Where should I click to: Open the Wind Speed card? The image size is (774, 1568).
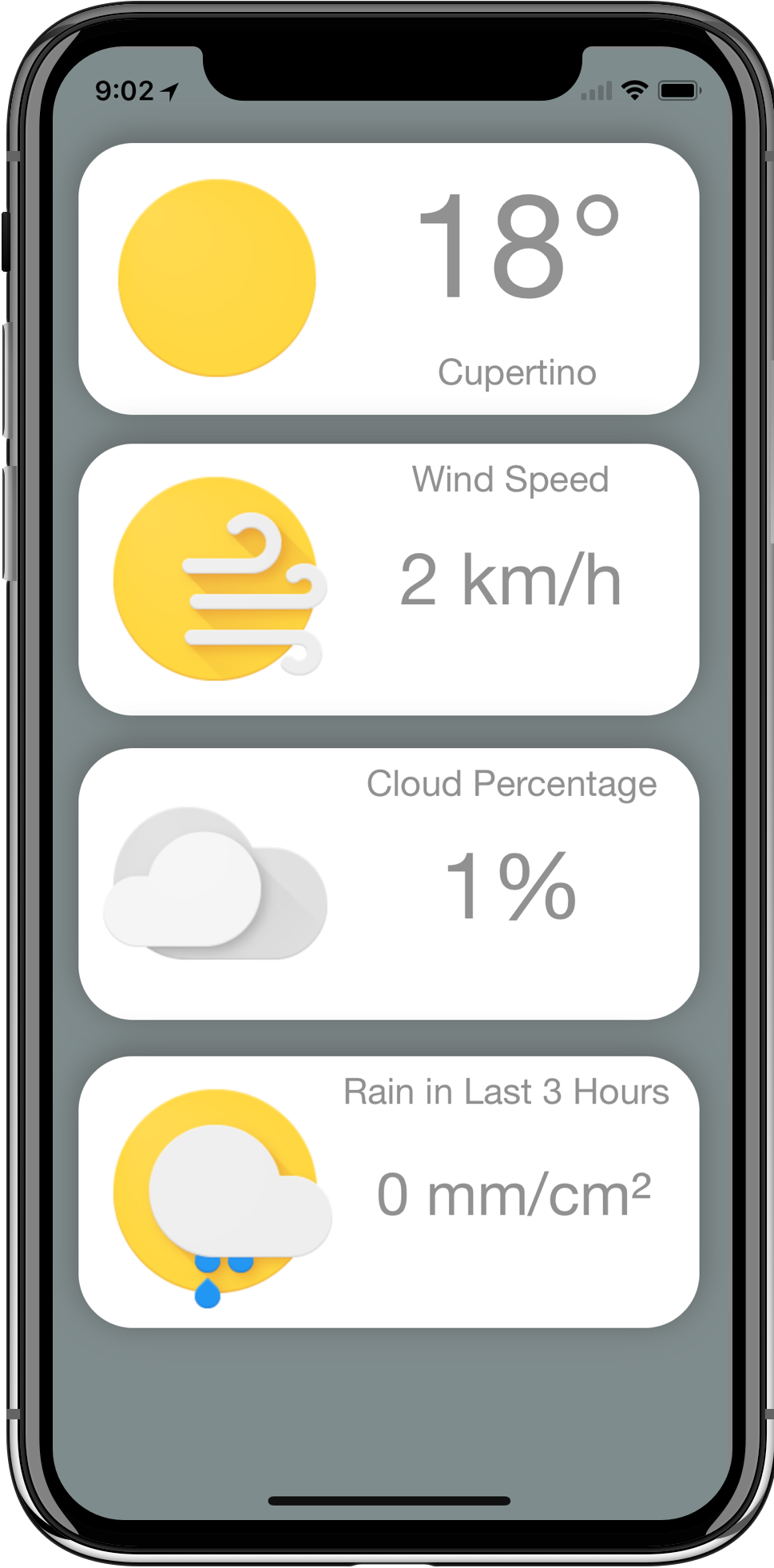(389, 579)
